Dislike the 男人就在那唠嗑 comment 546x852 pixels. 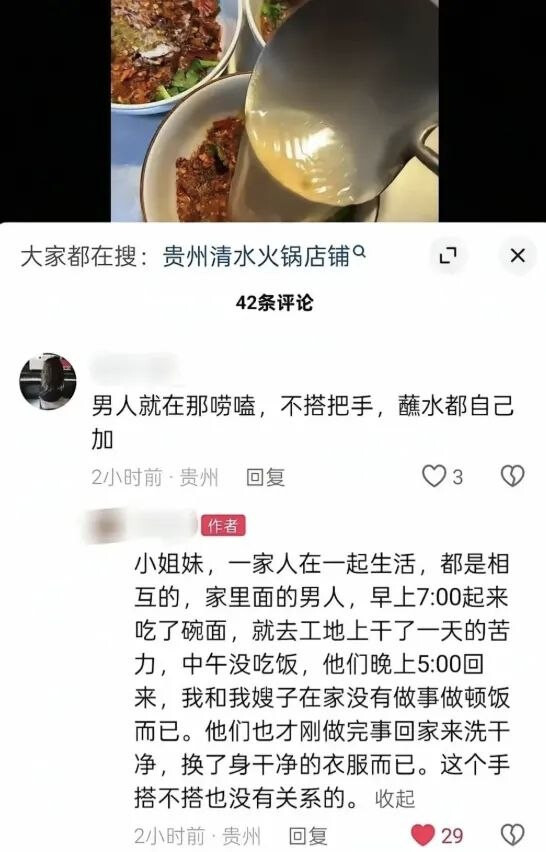(512, 477)
